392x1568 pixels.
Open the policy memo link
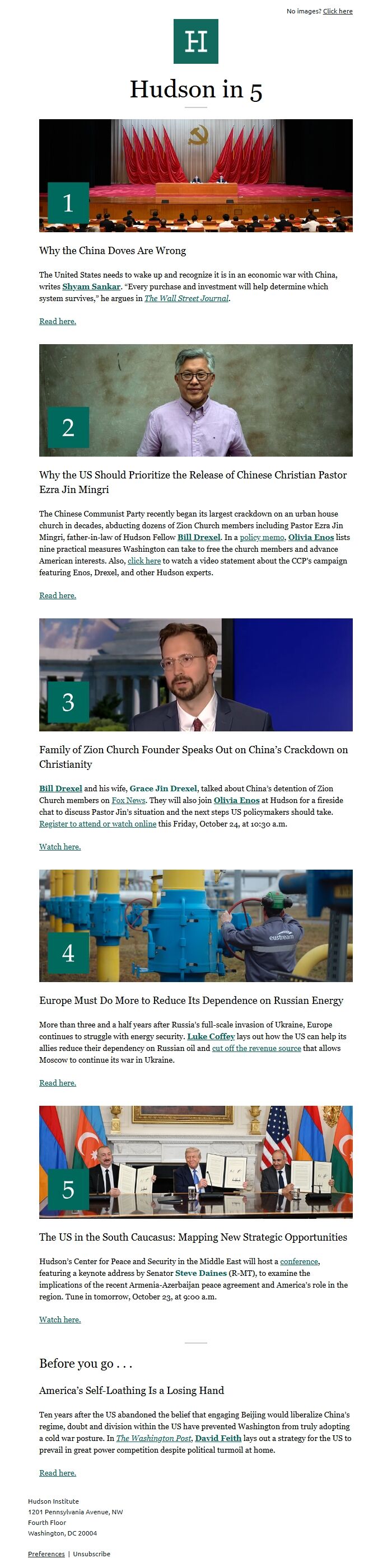coord(262,537)
